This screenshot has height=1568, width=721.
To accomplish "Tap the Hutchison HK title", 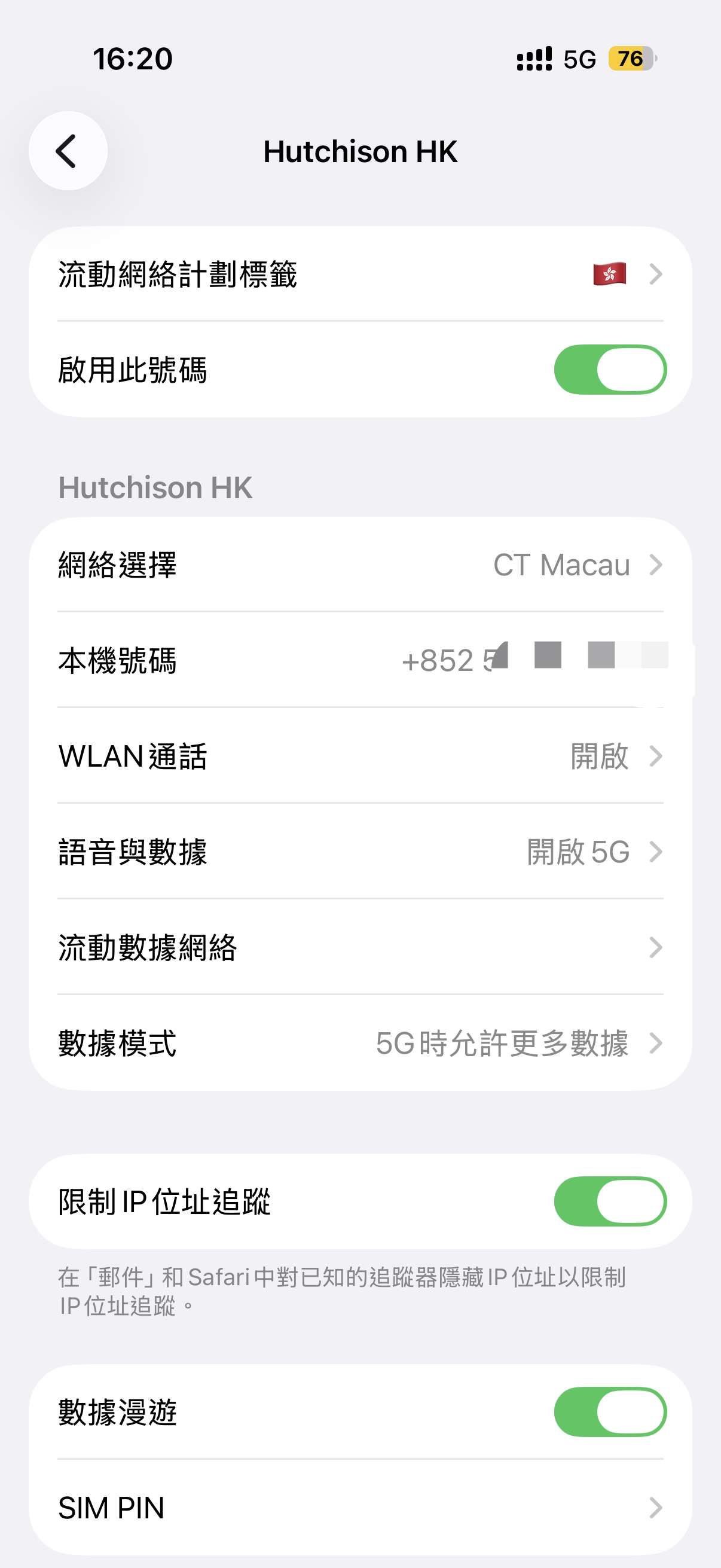I will coord(361,152).
